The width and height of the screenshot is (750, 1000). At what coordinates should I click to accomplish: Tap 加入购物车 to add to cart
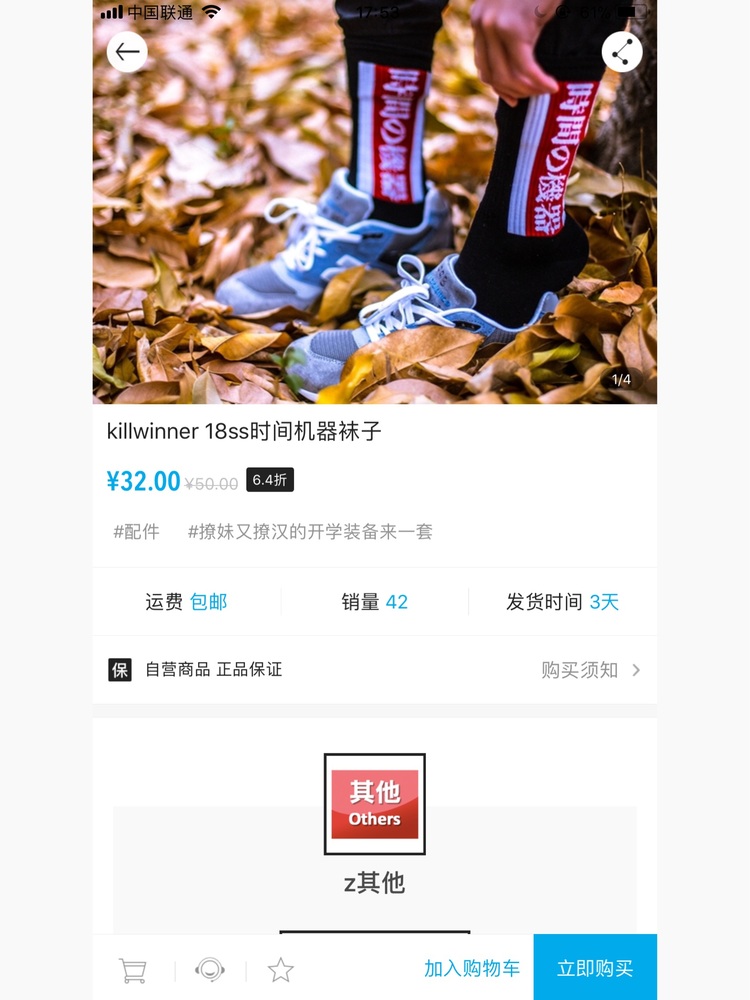[472, 968]
